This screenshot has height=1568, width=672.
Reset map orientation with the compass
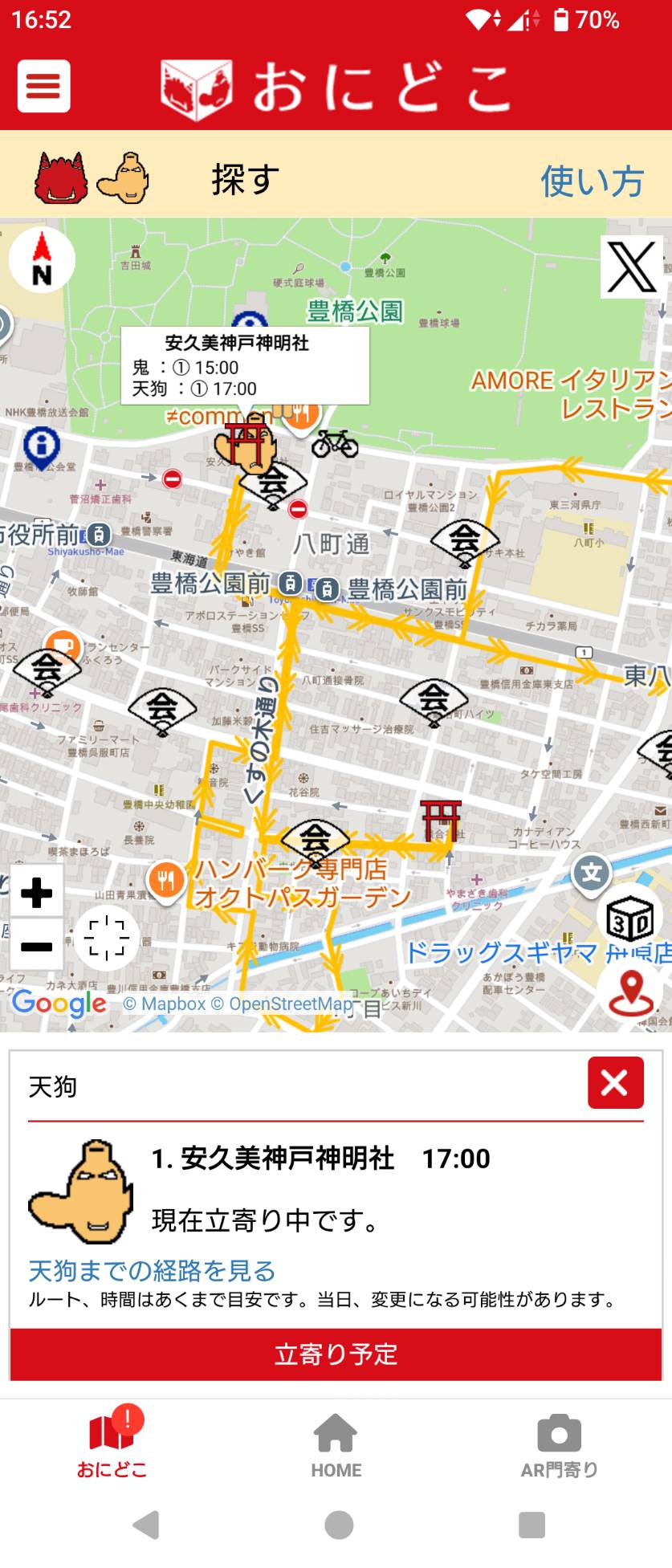pos(42,260)
